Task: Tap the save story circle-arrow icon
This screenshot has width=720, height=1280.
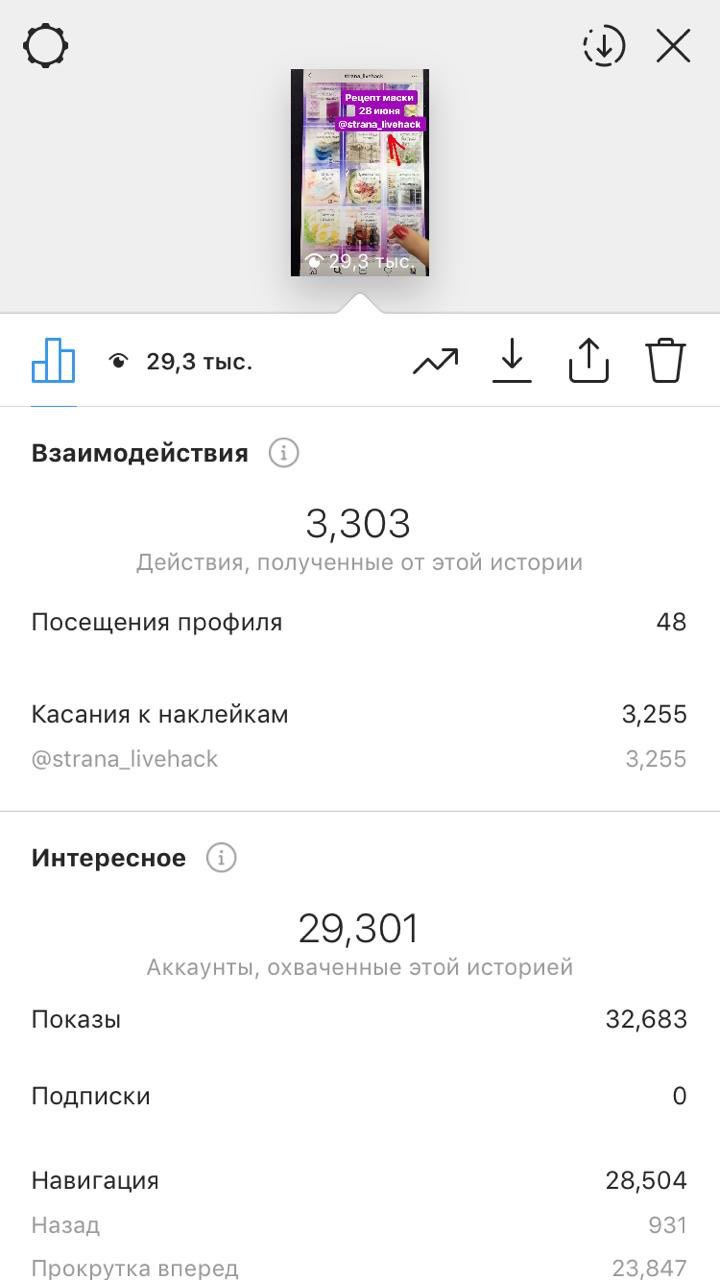Action: pyautogui.click(x=604, y=46)
